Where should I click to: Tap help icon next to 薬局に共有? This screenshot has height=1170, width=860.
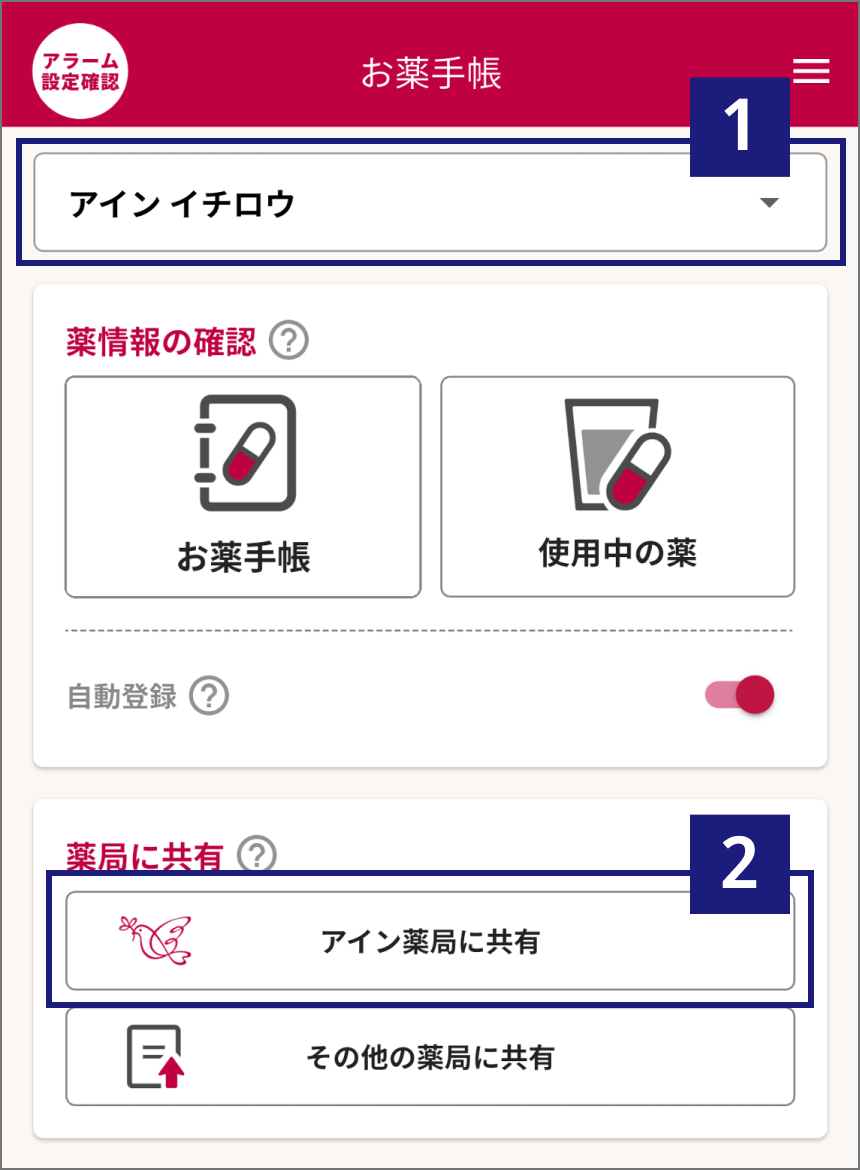[258, 855]
